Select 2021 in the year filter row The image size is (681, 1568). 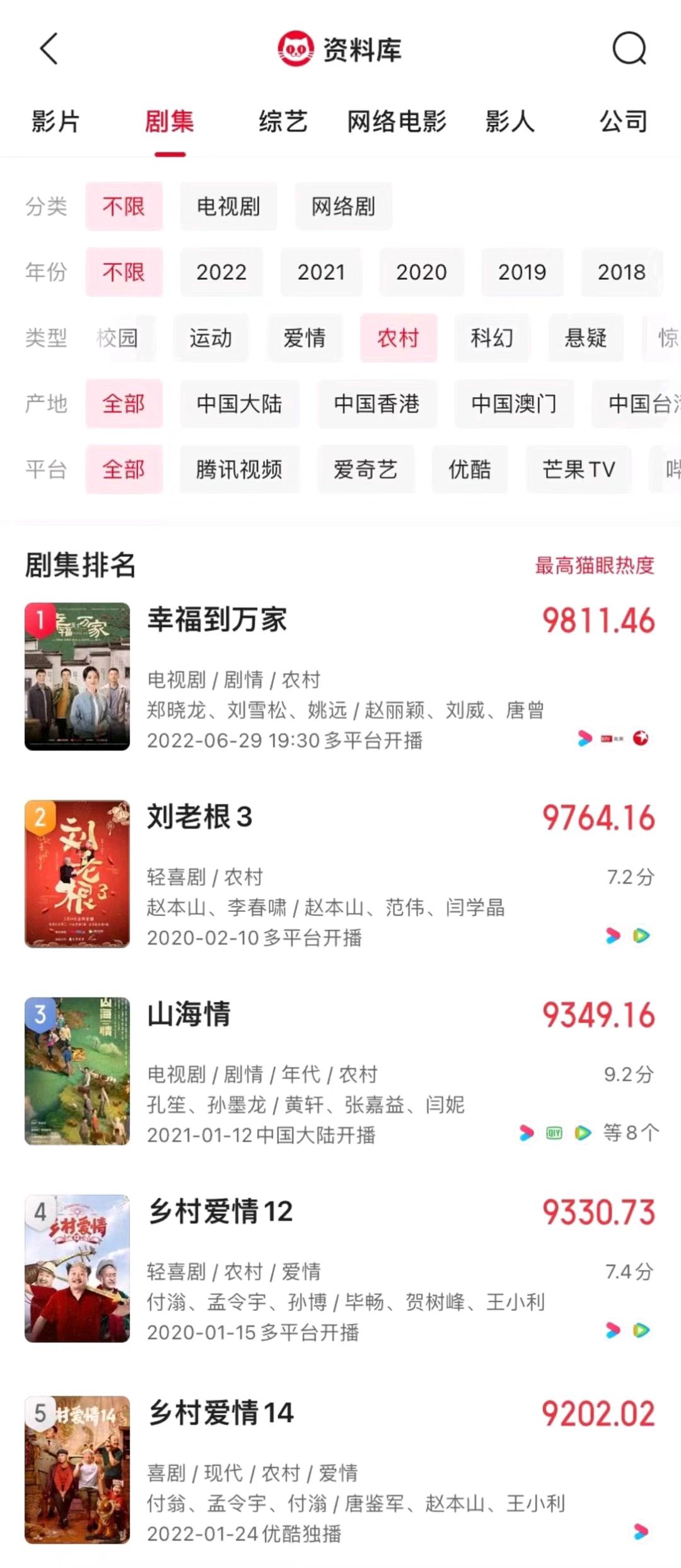coord(322,272)
